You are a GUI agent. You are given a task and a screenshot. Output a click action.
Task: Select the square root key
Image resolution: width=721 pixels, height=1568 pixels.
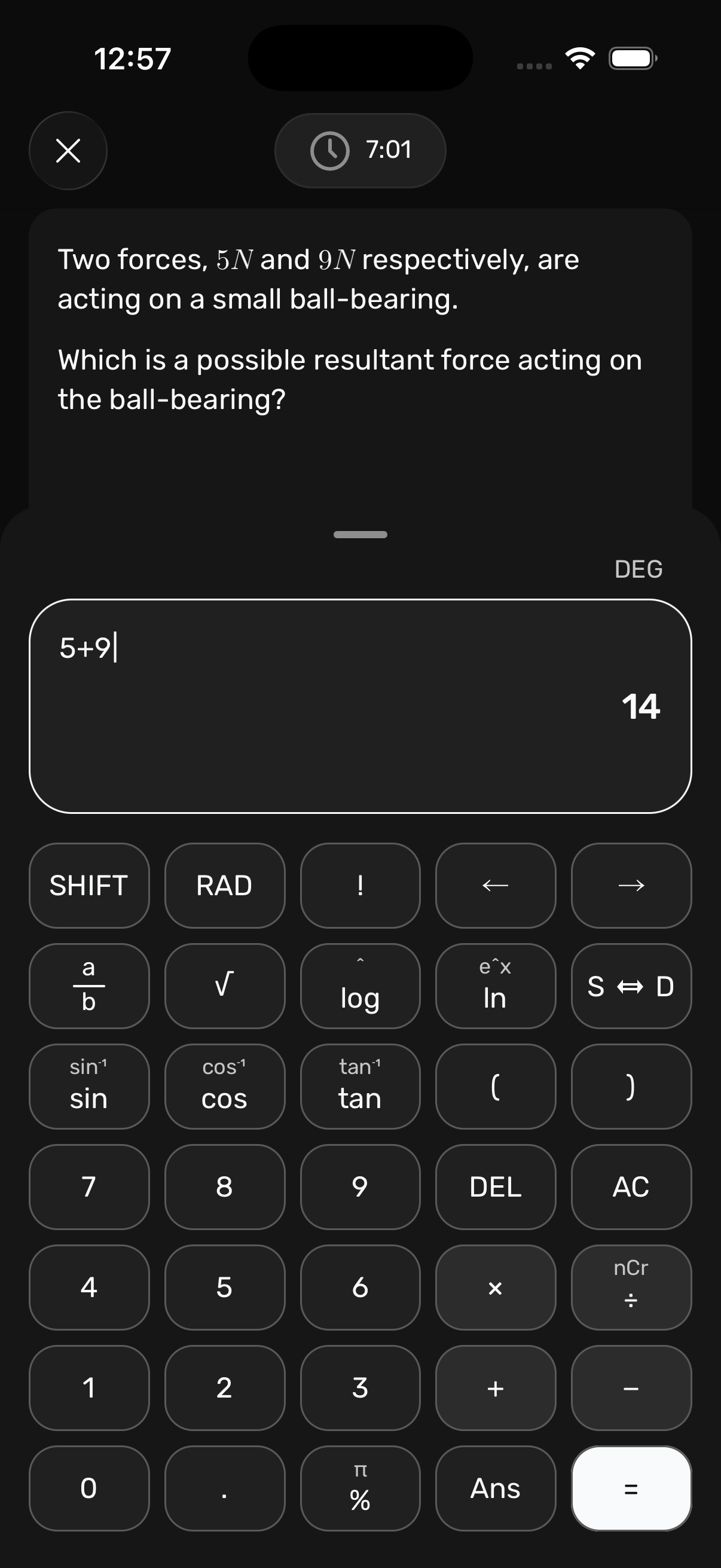(224, 986)
